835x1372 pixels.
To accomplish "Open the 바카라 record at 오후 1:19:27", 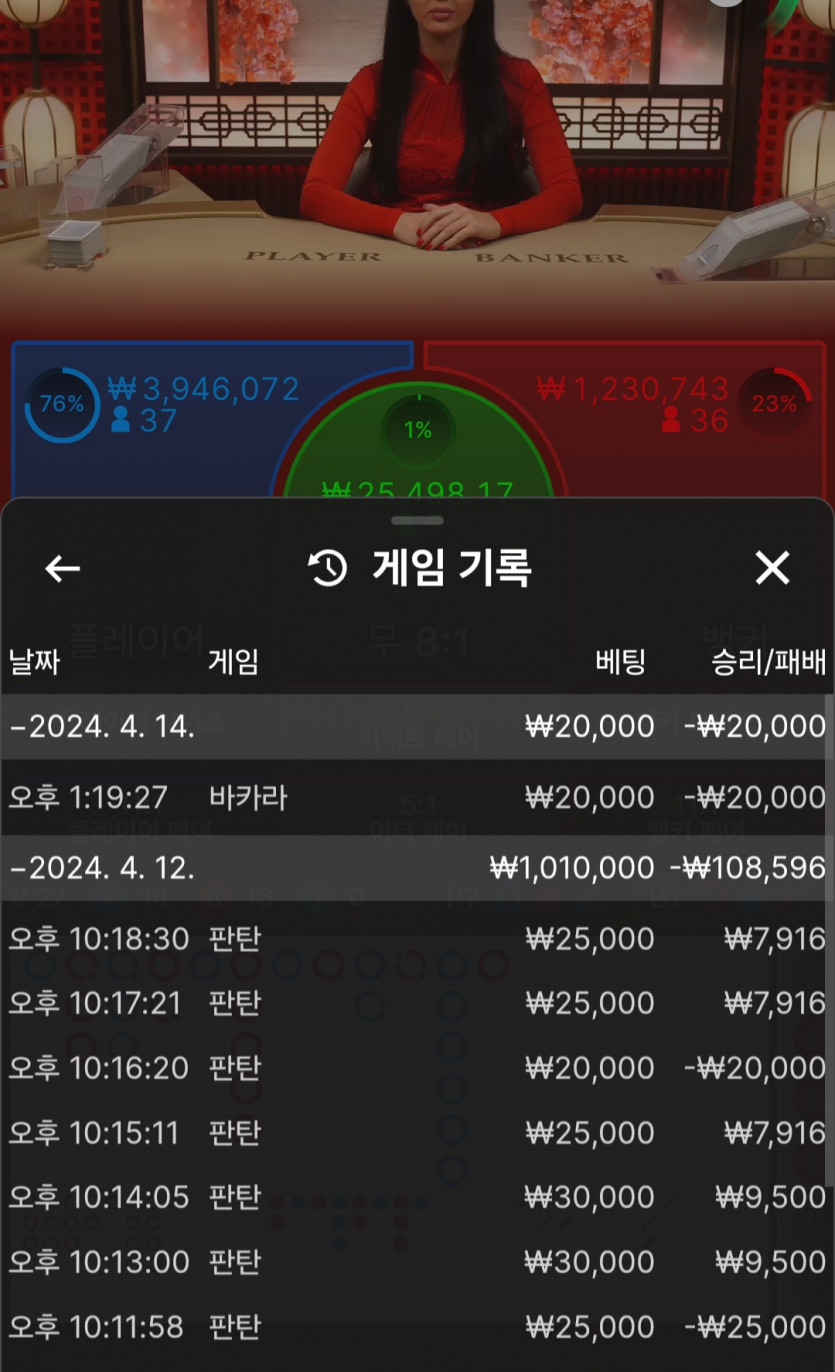I will (416, 797).
